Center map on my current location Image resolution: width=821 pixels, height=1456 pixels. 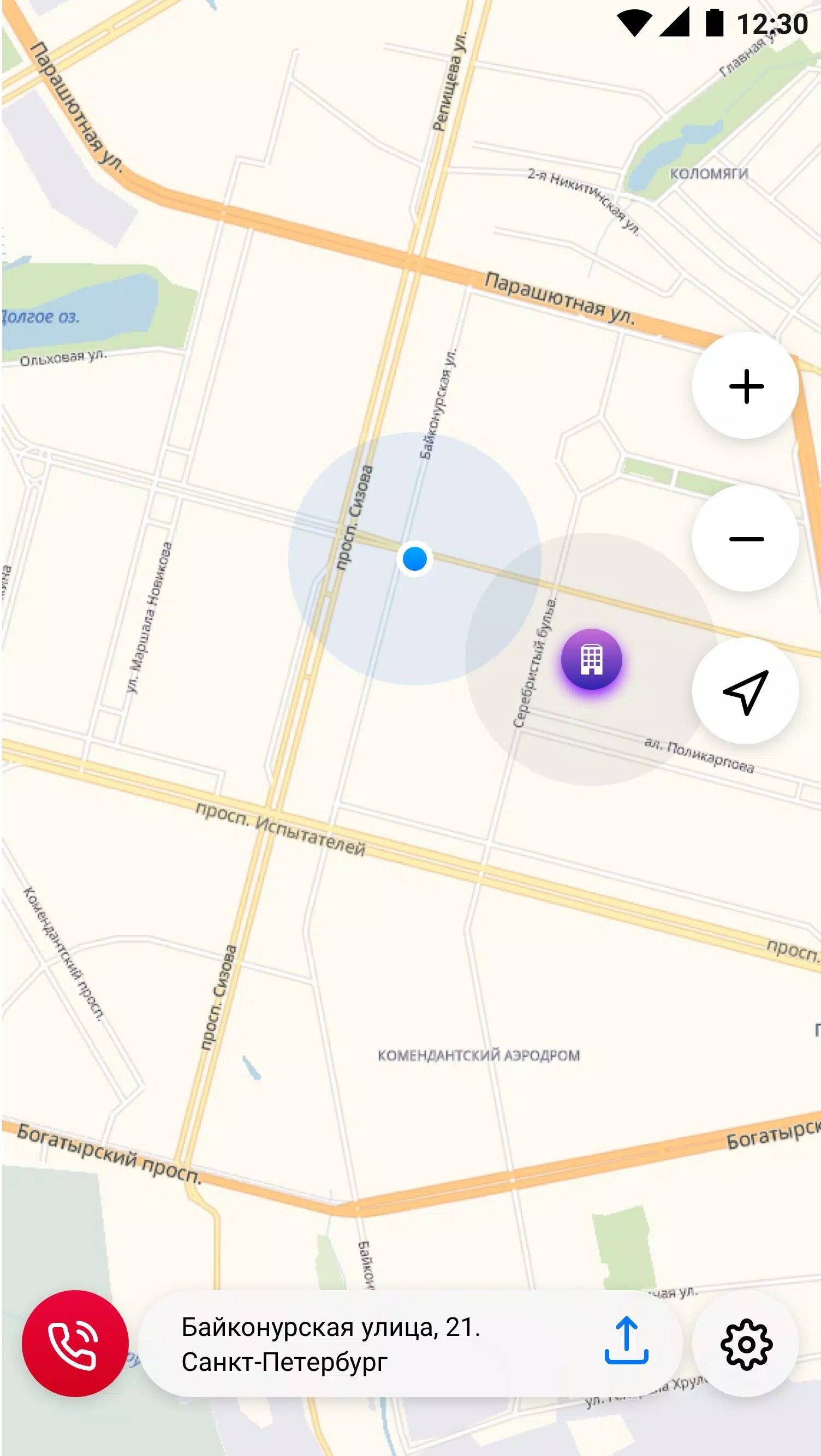coord(745,691)
